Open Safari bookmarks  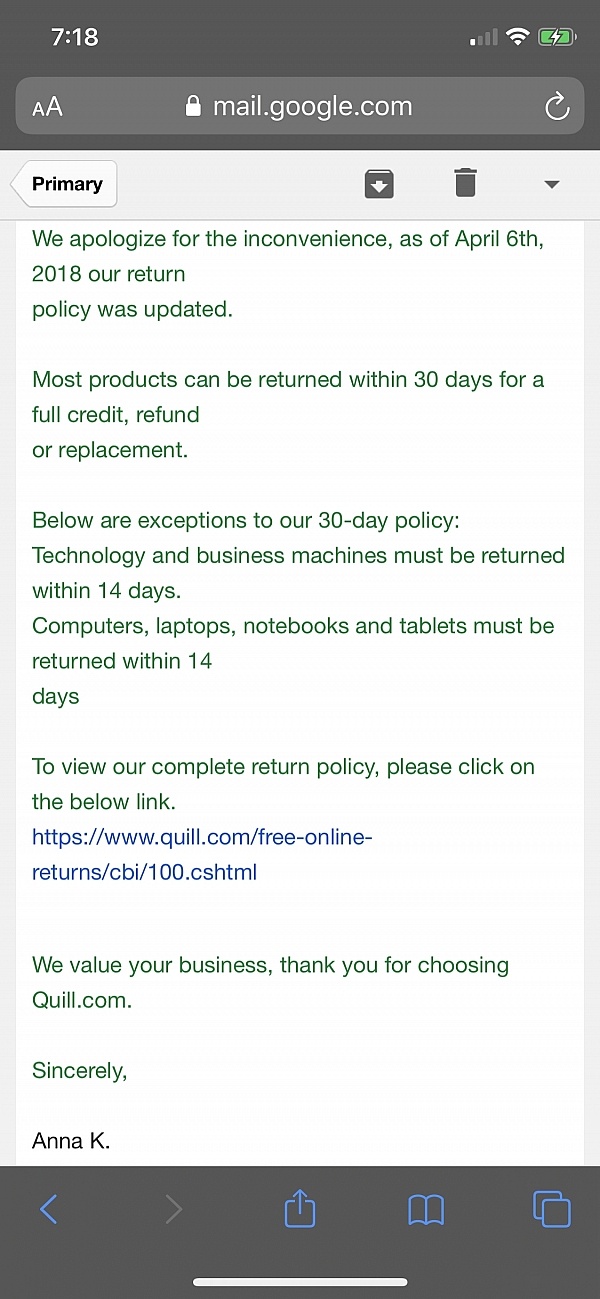point(426,1211)
